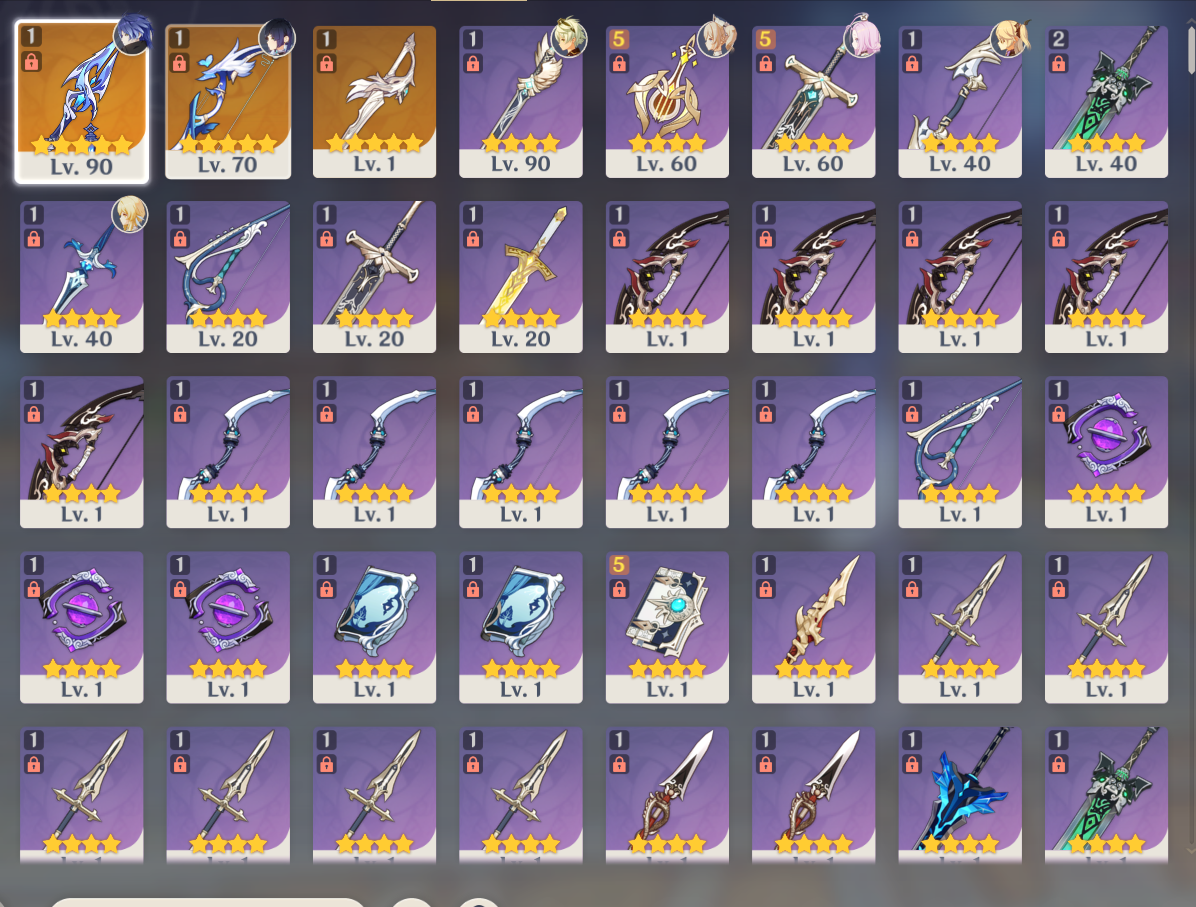Pick the Lv. 1 refinement-5 white book catalyst
Screen dimensions: 1196x907
pos(667,625)
